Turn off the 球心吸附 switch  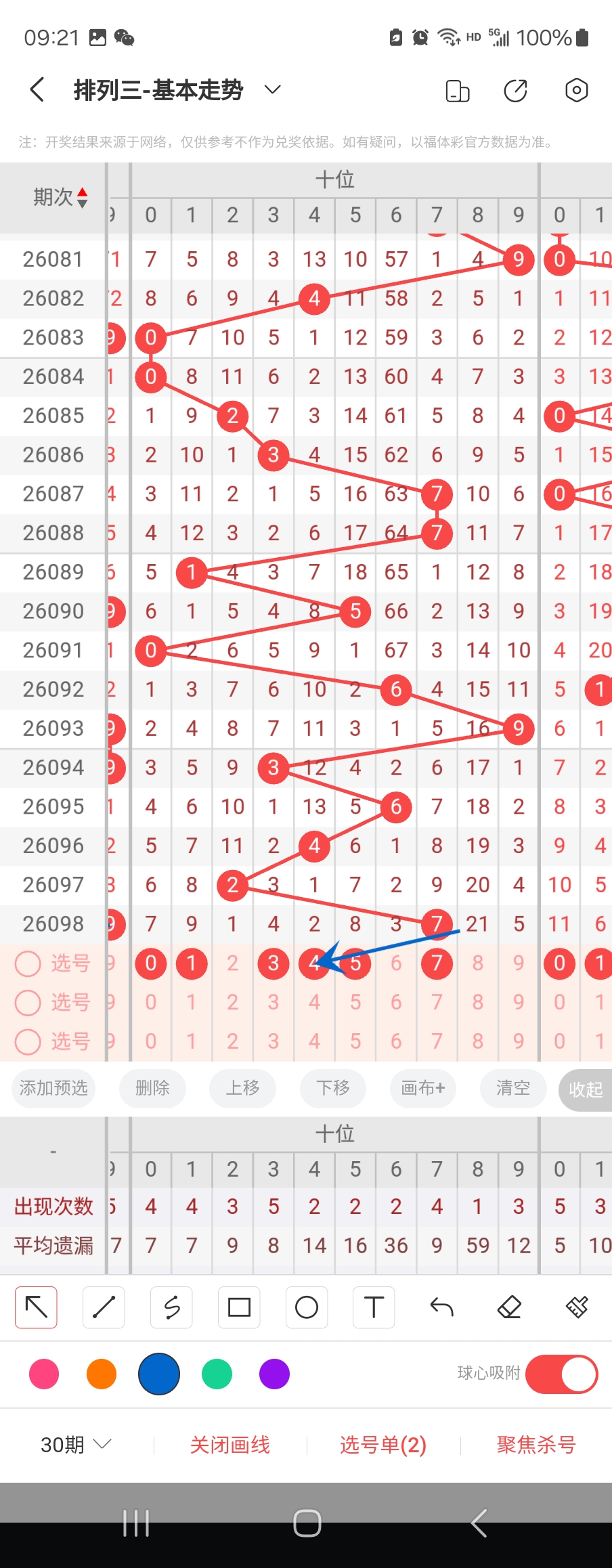[x=561, y=1374]
